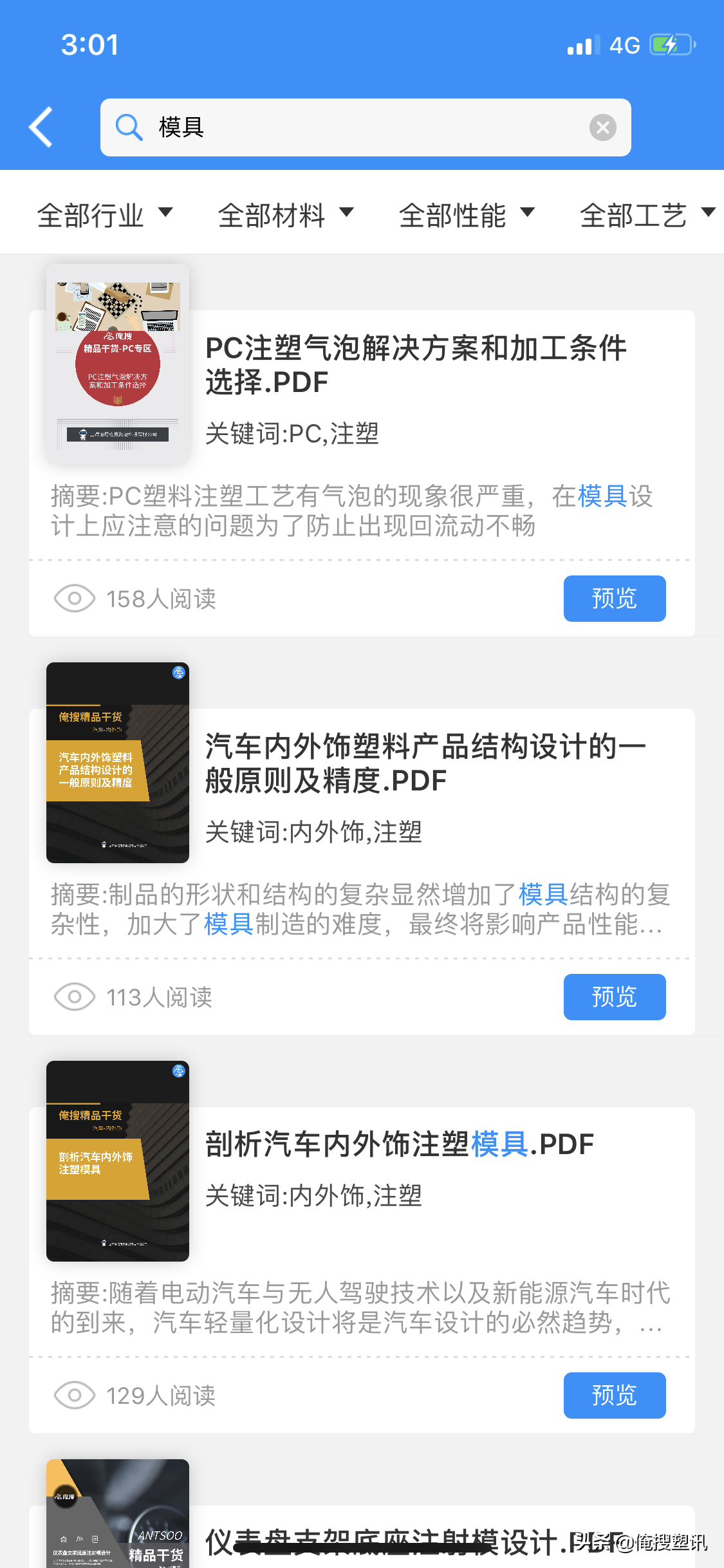Tap 预览 for the PC注塑气泡 document
Screen dimensions: 724x1568
click(x=615, y=599)
